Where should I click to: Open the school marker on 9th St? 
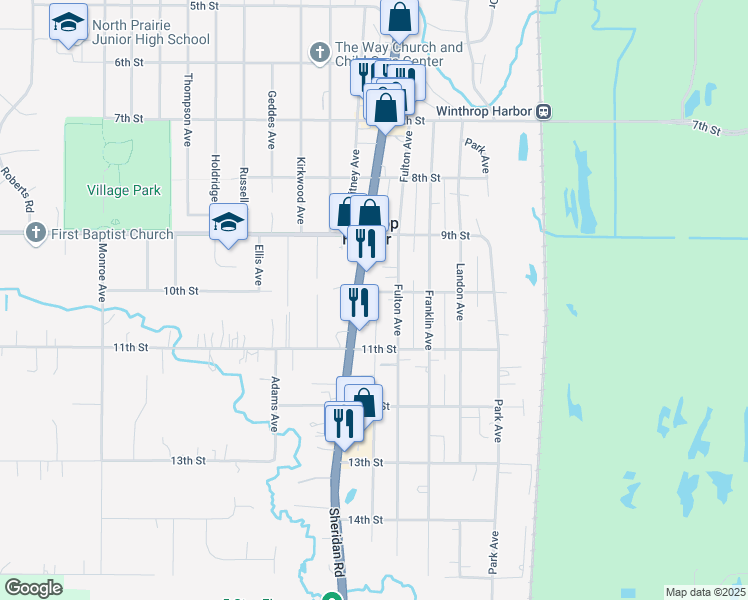228,223
